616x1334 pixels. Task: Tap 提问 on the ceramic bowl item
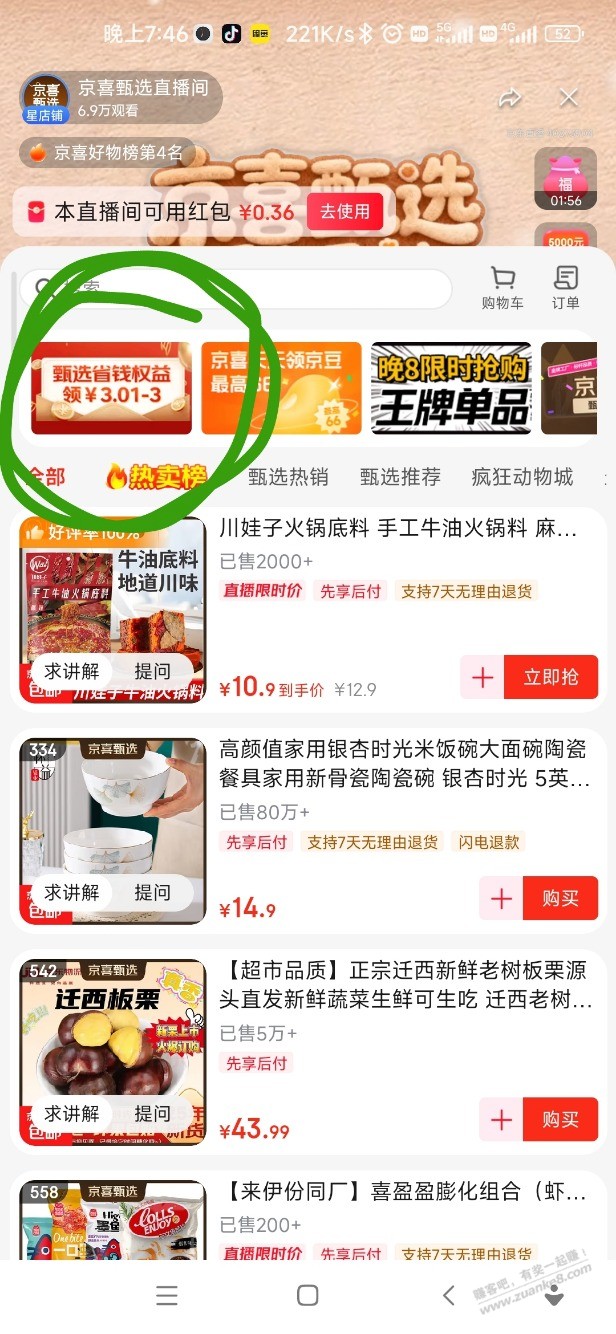pos(152,892)
